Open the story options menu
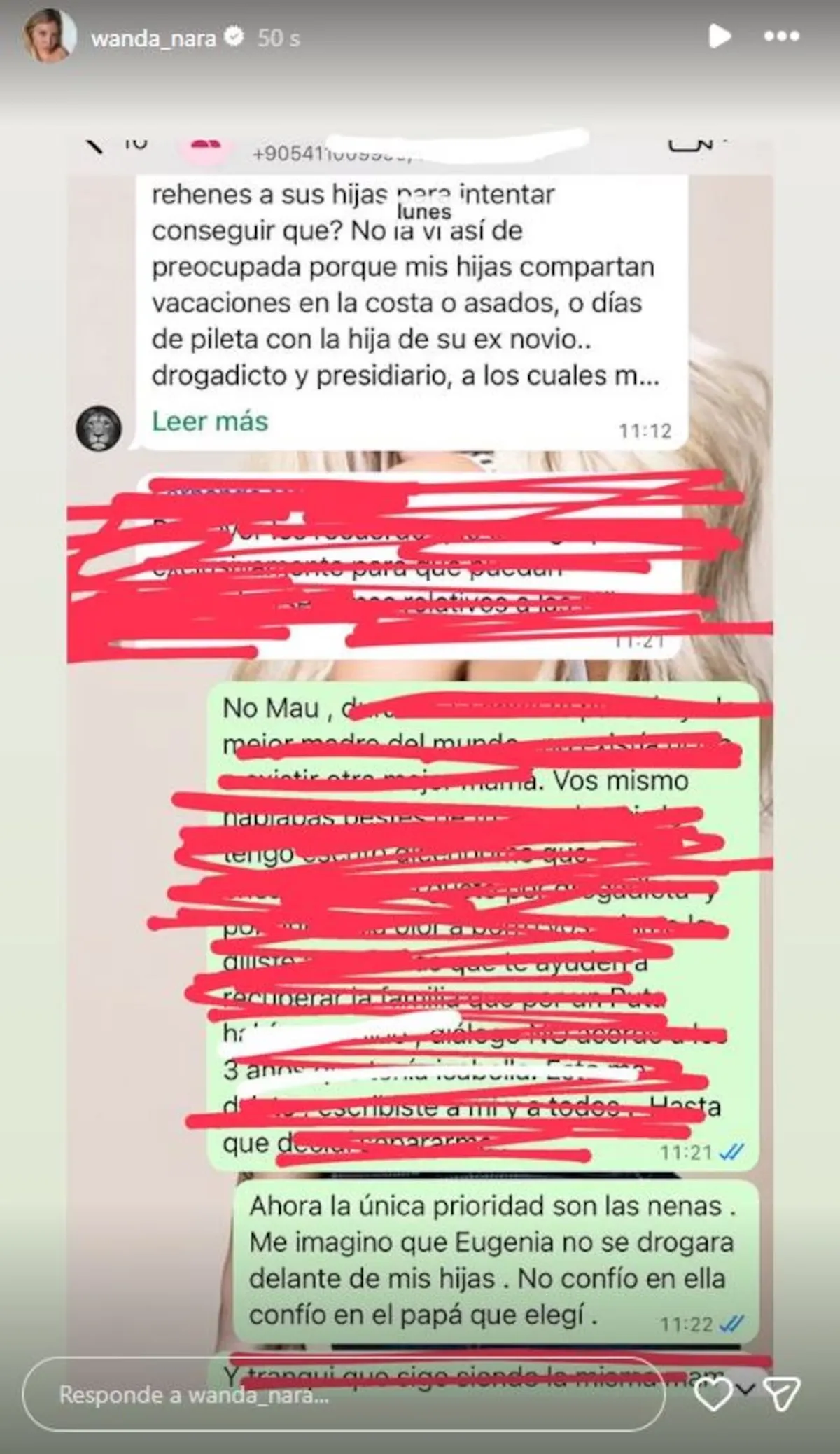Image resolution: width=840 pixels, height=1454 pixels. 781,36
